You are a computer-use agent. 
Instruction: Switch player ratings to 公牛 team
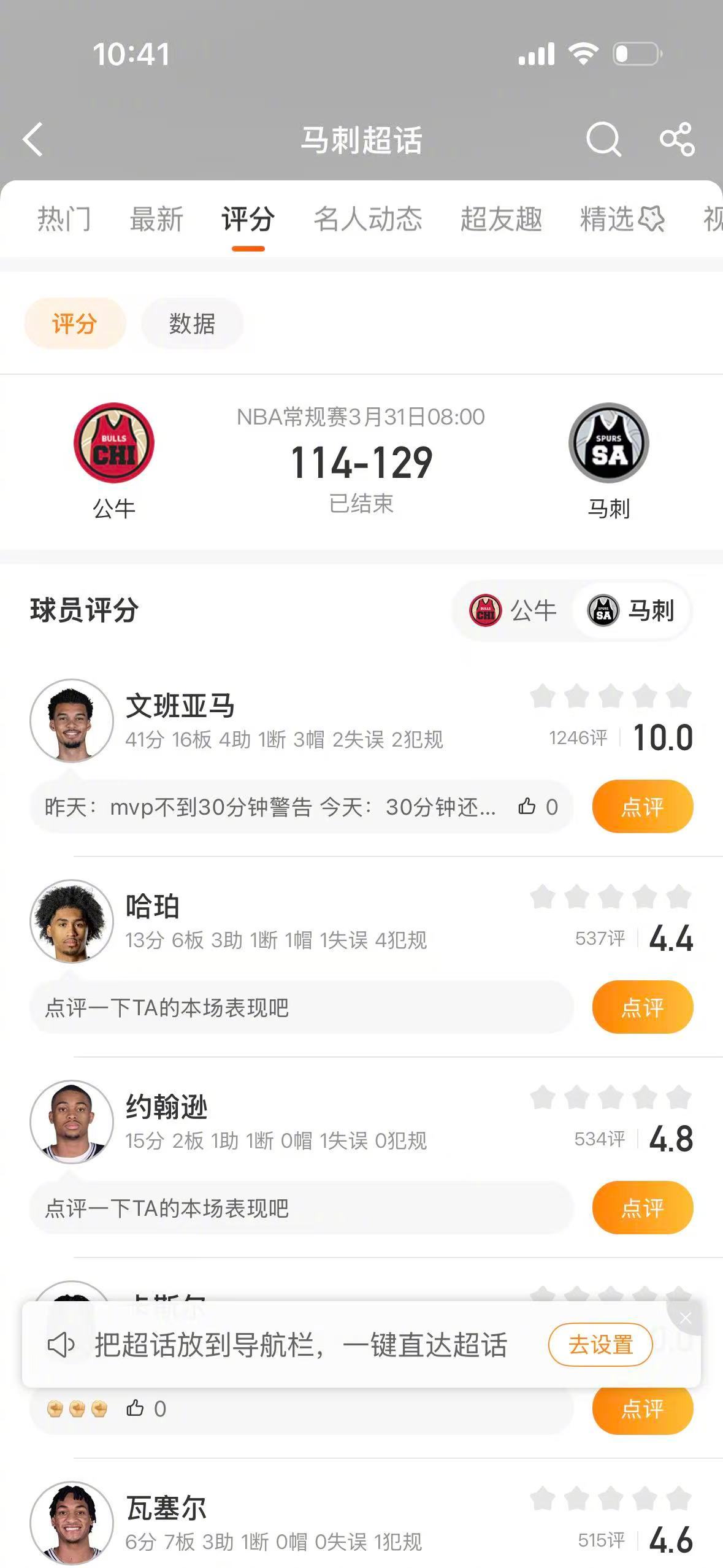click(515, 610)
